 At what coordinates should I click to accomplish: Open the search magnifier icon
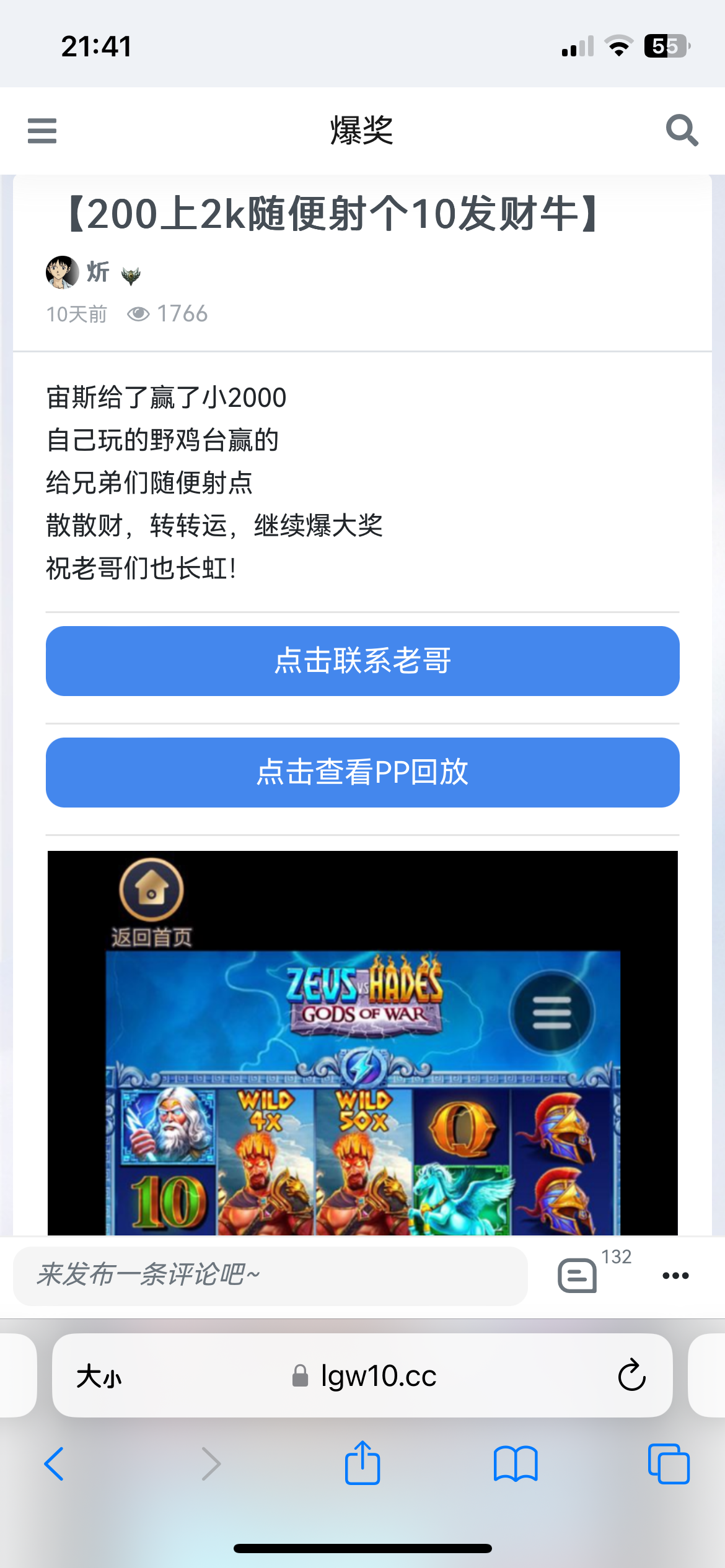pyautogui.click(x=682, y=131)
